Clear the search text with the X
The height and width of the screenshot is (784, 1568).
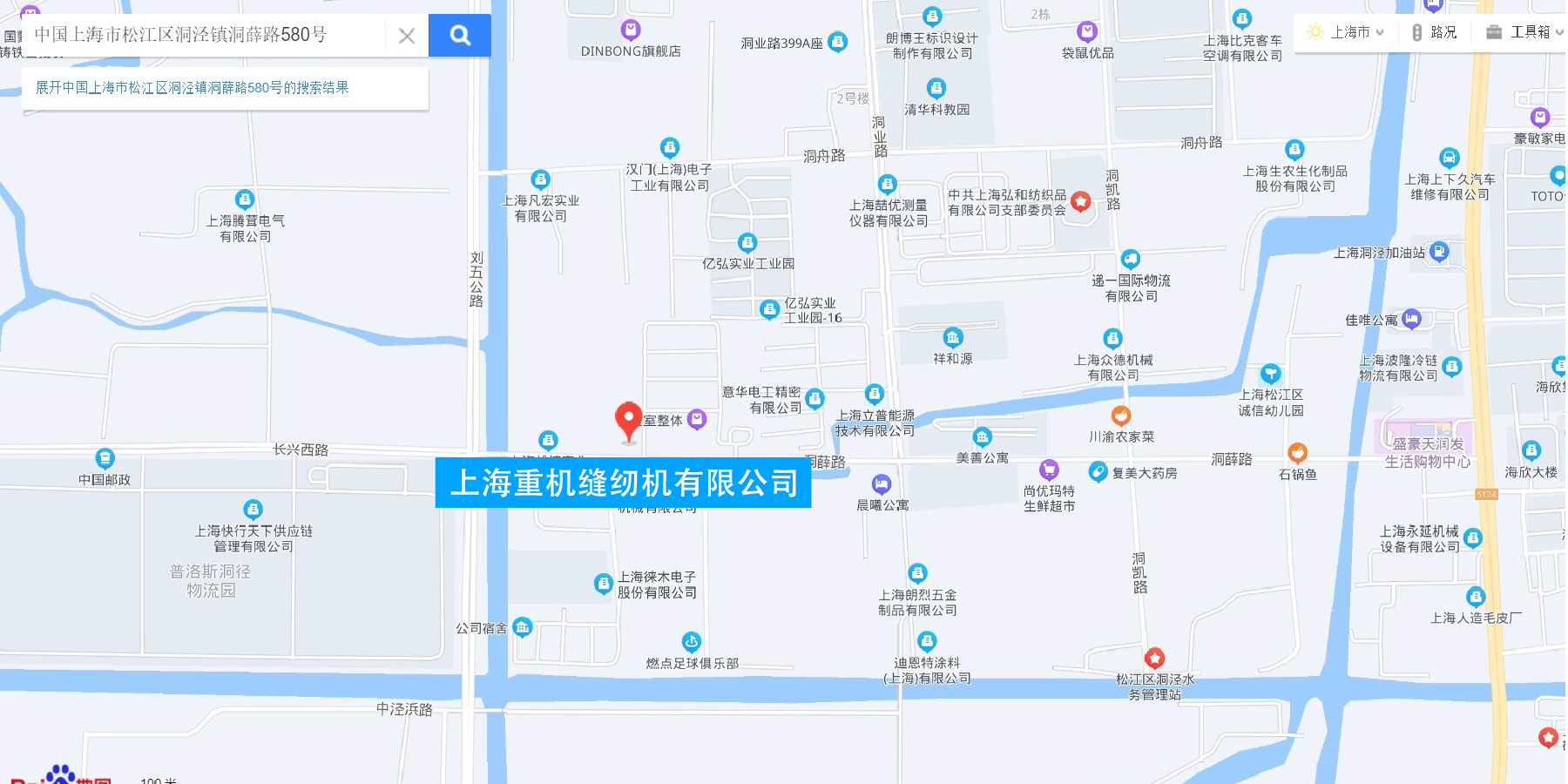(x=407, y=36)
